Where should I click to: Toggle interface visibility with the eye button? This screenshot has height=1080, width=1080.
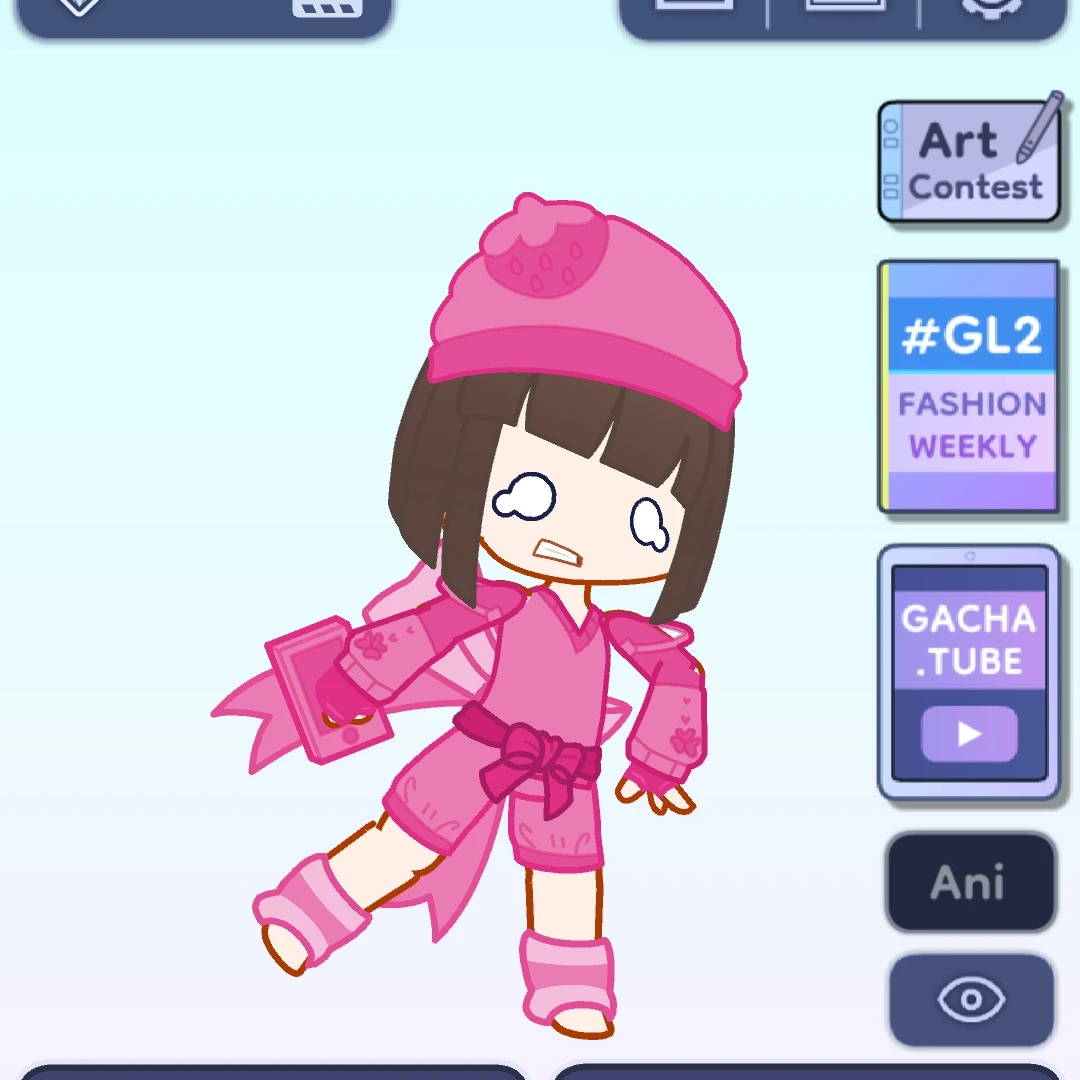[971, 999]
